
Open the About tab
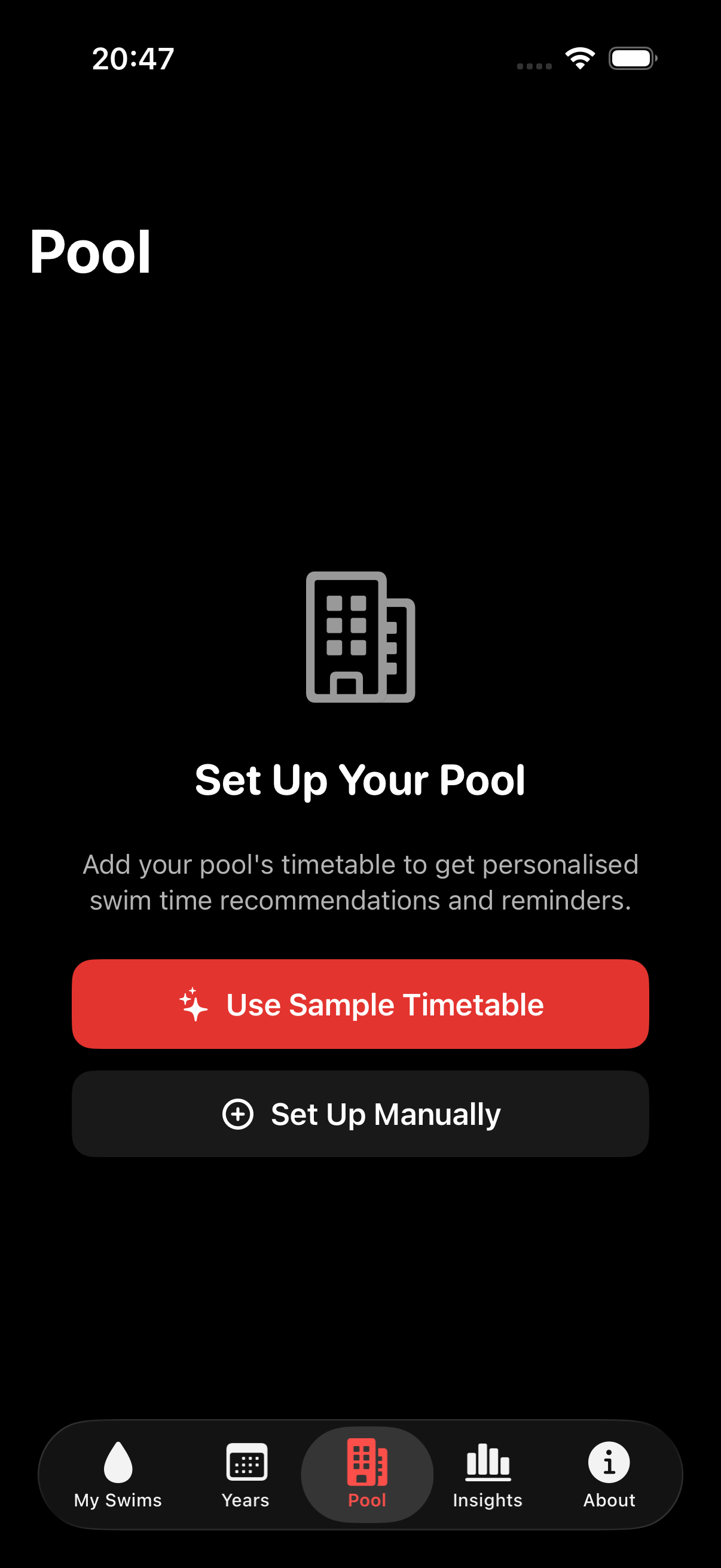[609, 1474]
